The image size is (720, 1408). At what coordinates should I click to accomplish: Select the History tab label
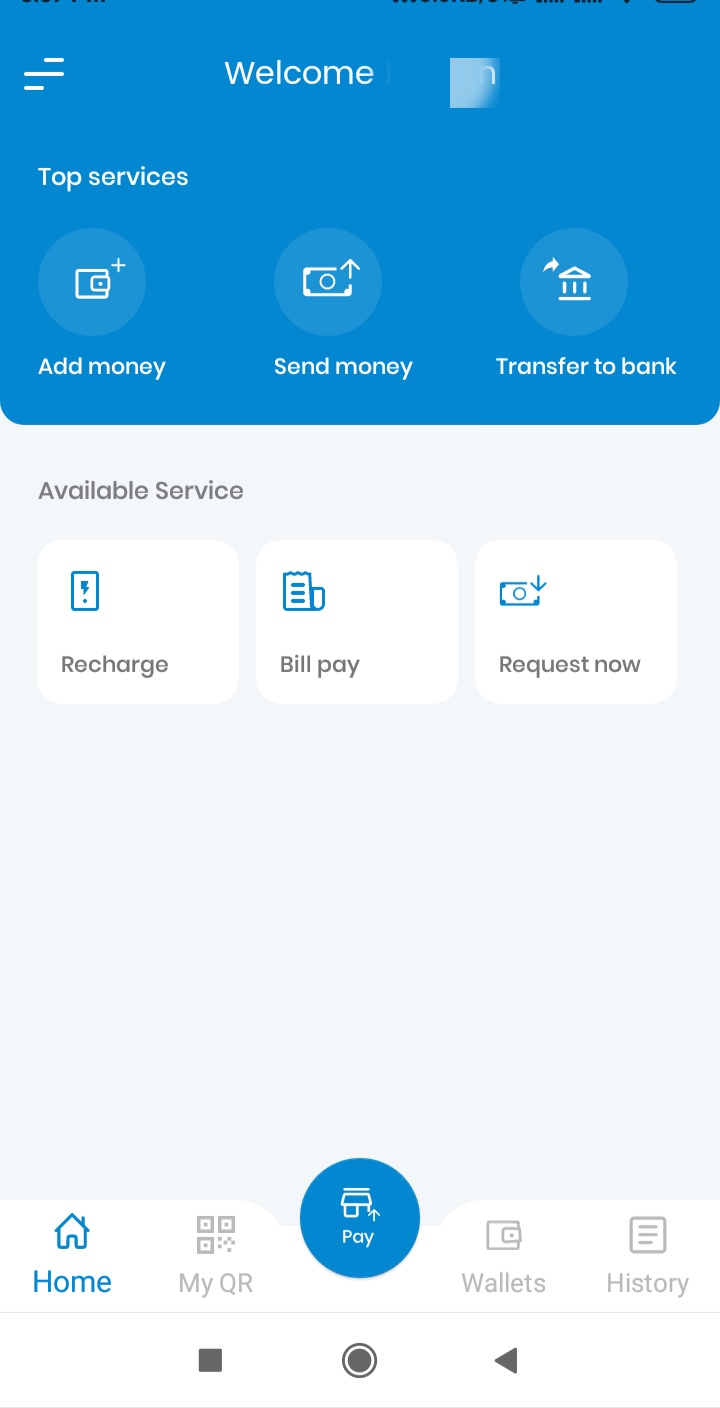point(647,1283)
